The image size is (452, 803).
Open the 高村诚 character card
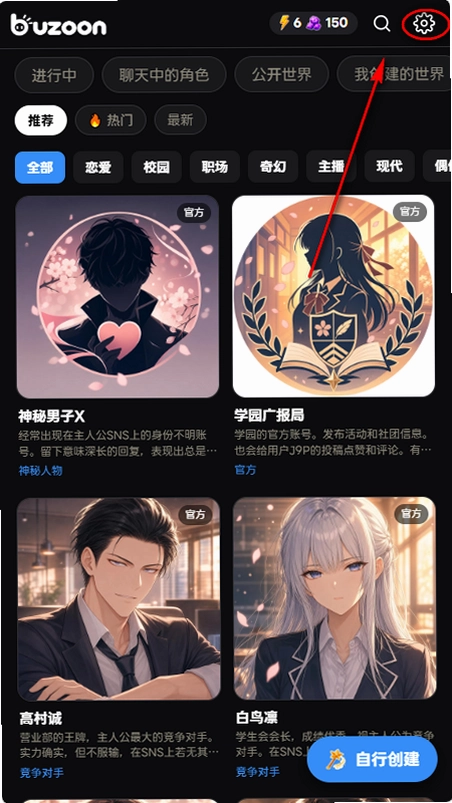click(x=118, y=638)
